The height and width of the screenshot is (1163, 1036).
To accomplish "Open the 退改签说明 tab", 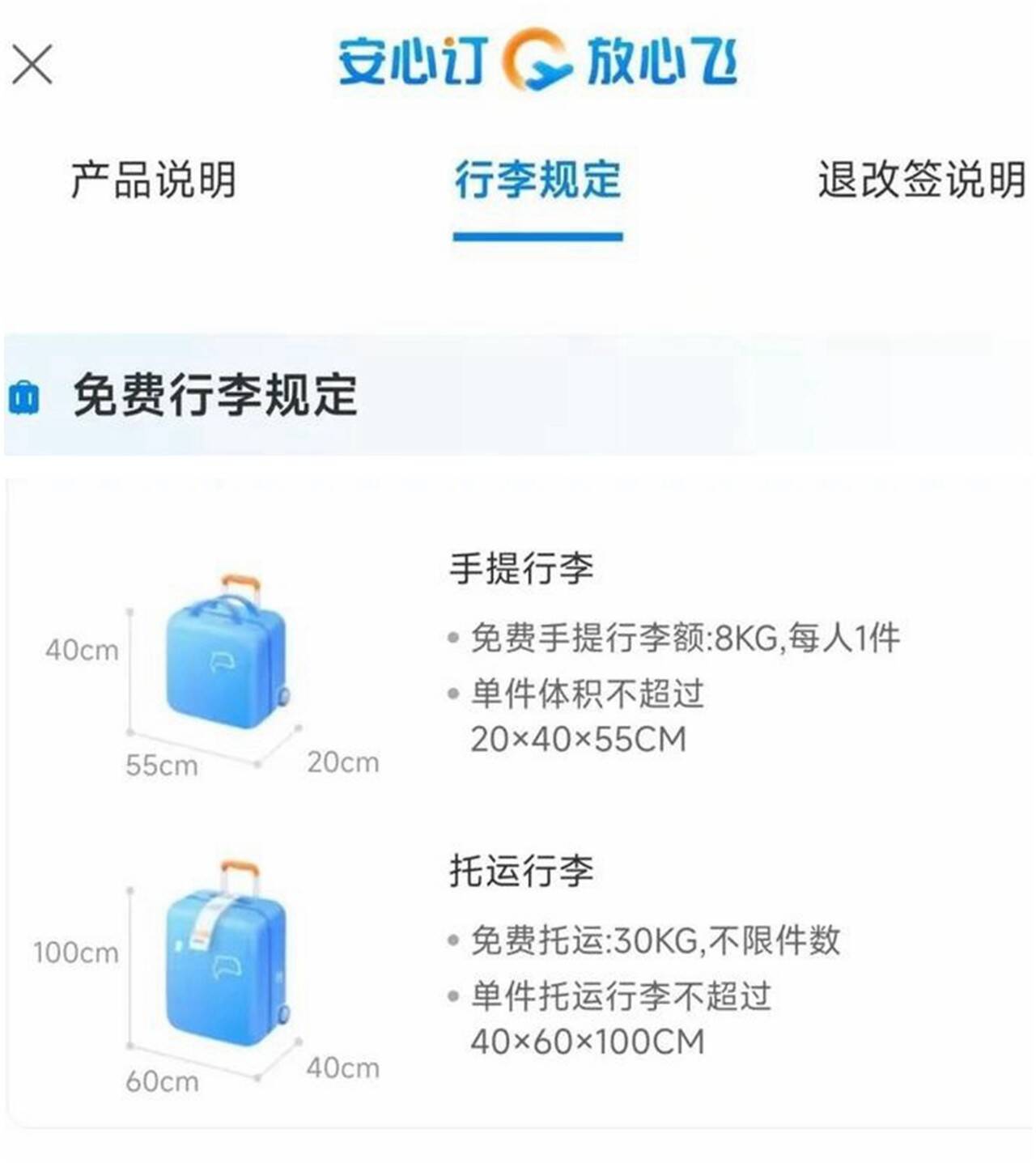I will pos(921,179).
